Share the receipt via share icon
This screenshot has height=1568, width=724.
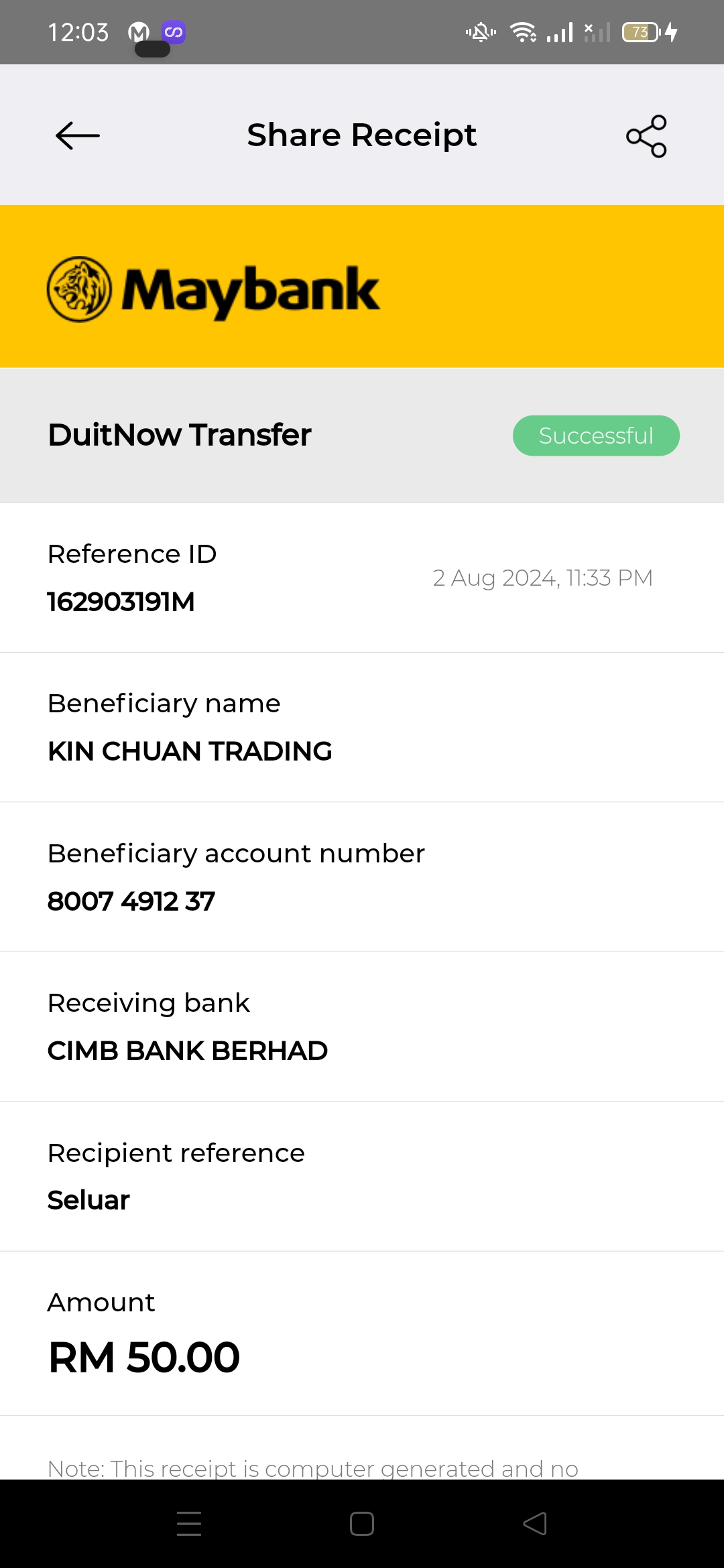coord(646,136)
